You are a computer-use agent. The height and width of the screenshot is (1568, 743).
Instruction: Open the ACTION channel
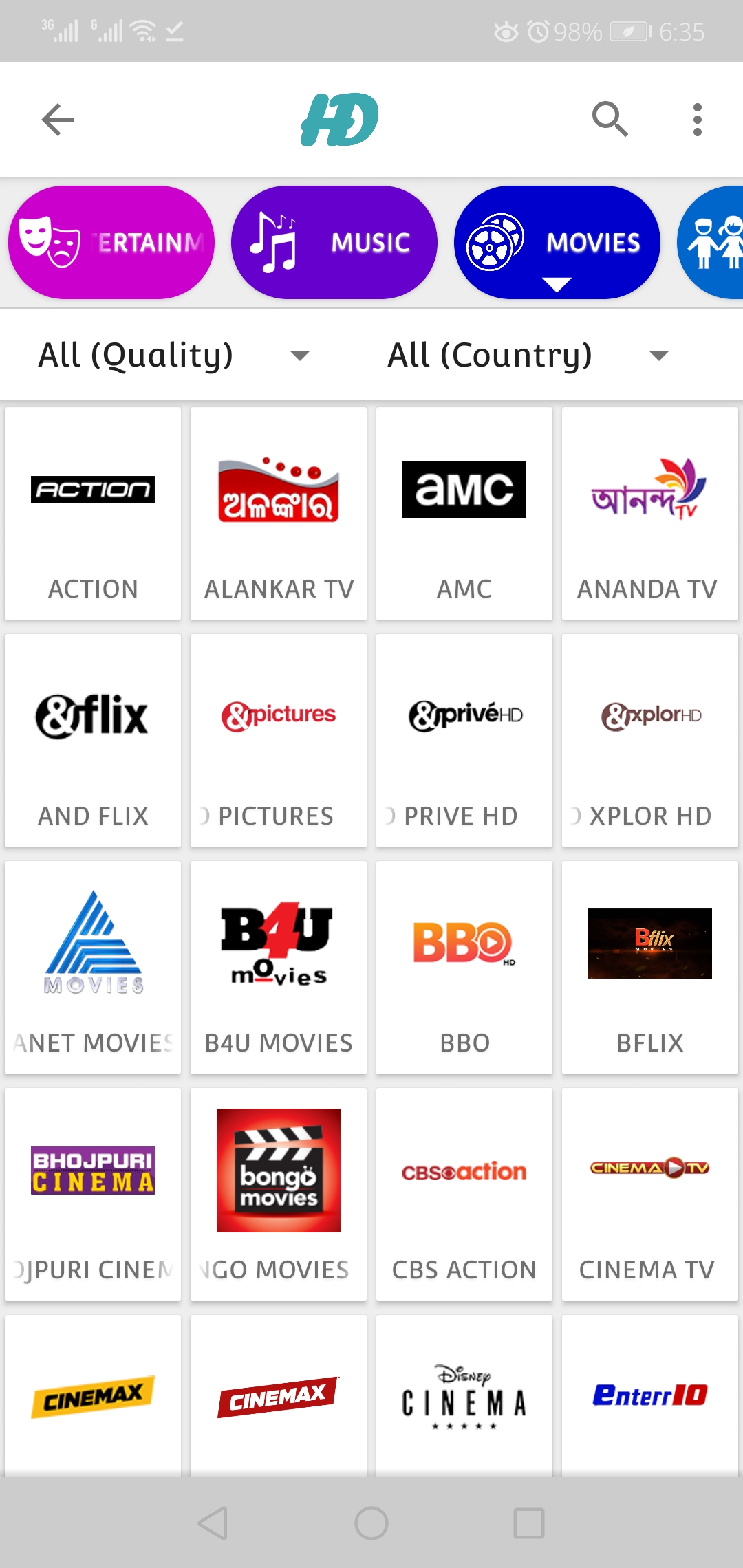click(93, 514)
